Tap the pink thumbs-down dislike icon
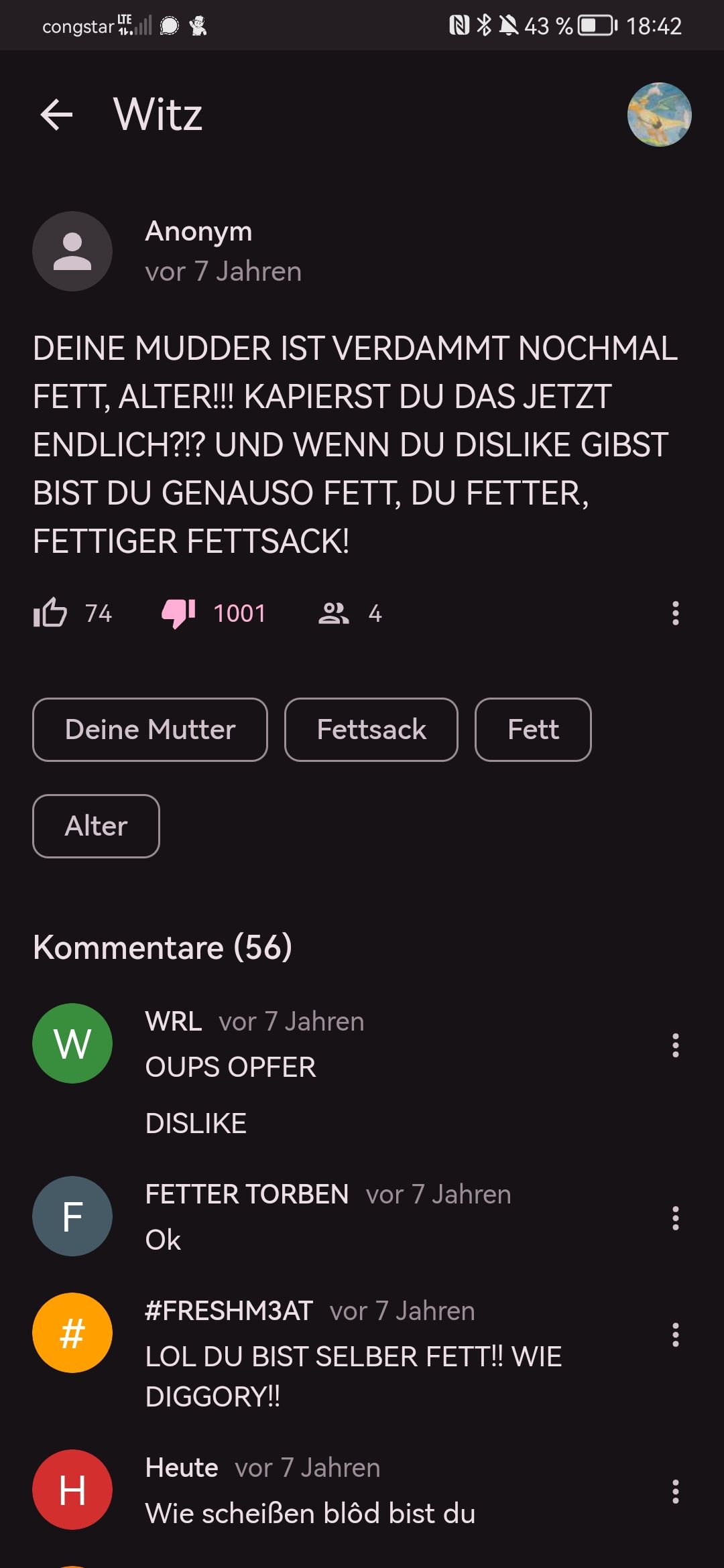The height and width of the screenshot is (1568, 724). tap(178, 612)
